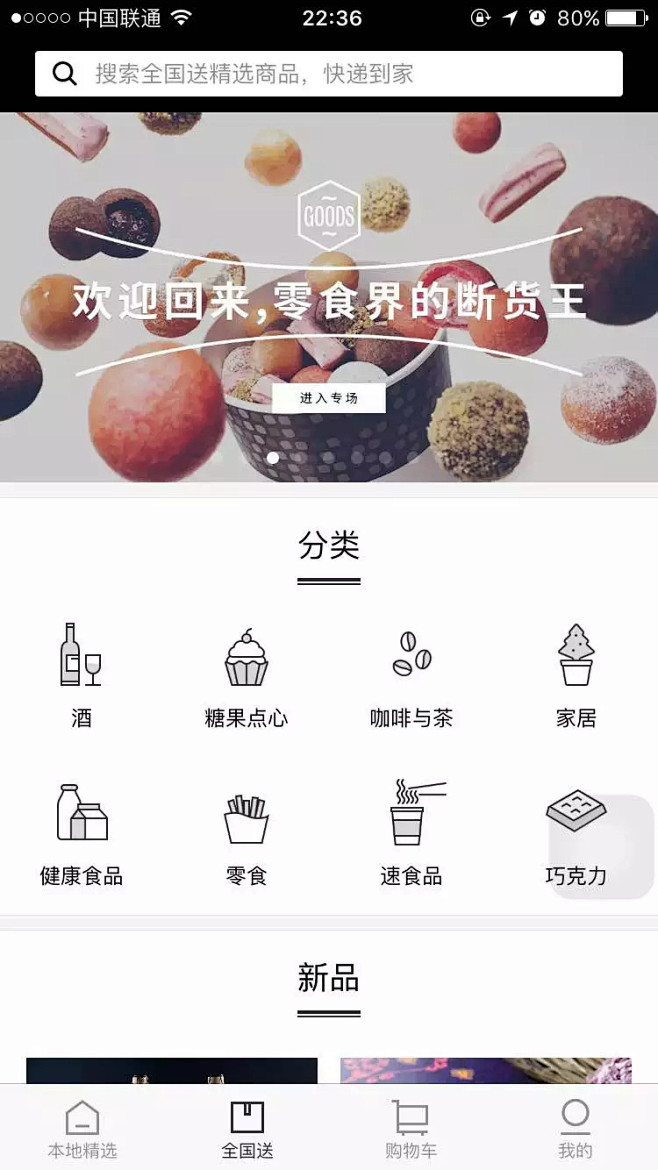Open the 购物车 tab

tap(411, 1130)
